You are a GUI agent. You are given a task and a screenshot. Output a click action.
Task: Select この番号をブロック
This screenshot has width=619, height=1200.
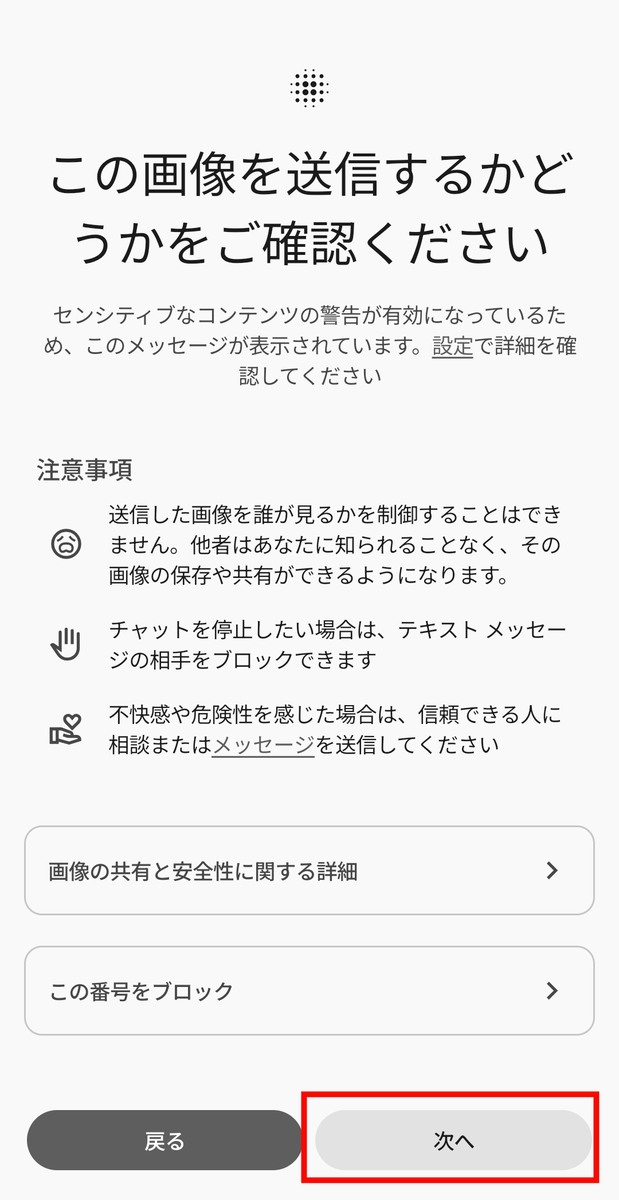(x=309, y=991)
